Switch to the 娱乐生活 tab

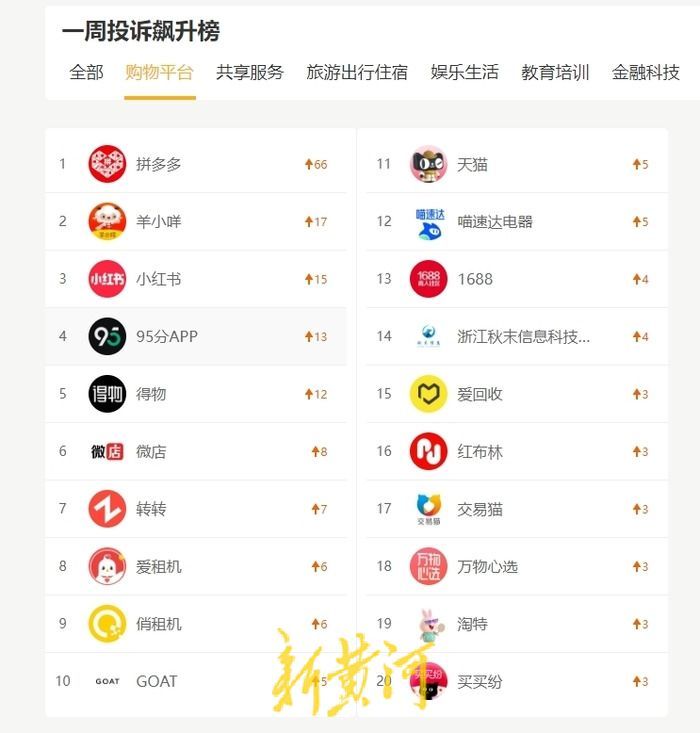[x=464, y=72]
